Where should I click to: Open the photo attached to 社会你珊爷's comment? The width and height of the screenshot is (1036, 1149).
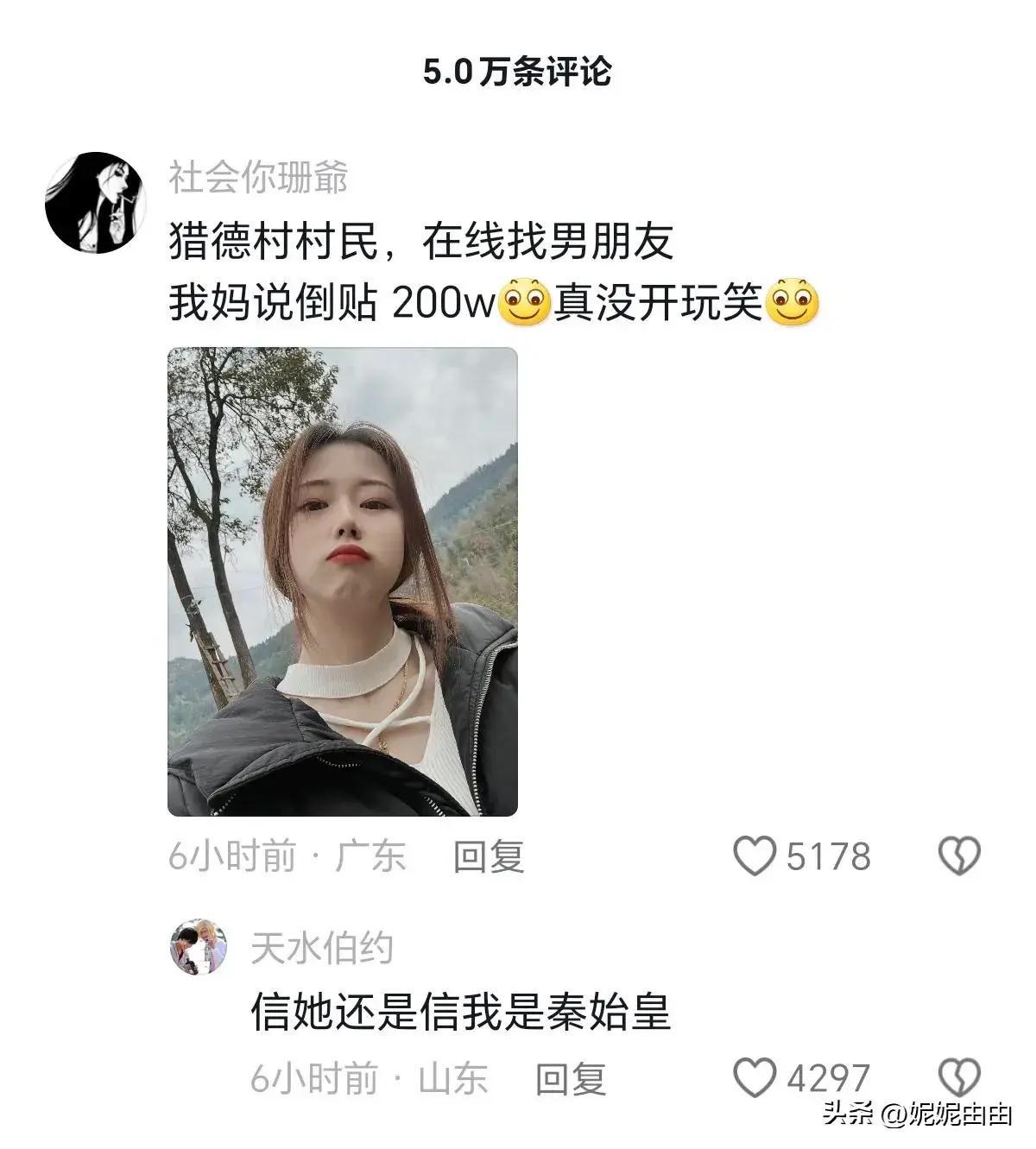pyautogui.click(x=342, y=581)
